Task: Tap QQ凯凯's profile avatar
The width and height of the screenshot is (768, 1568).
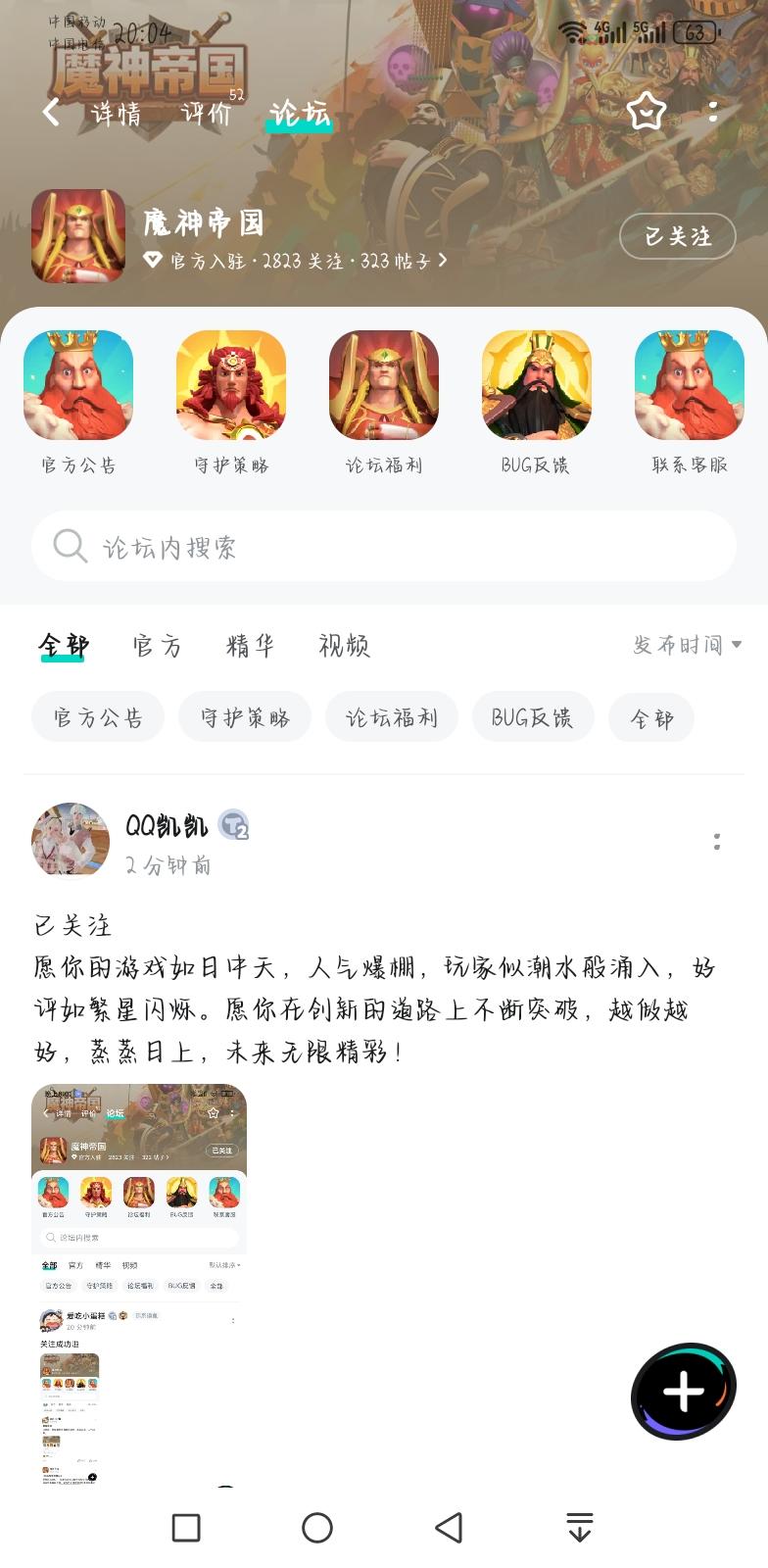Action: [70, 841]
